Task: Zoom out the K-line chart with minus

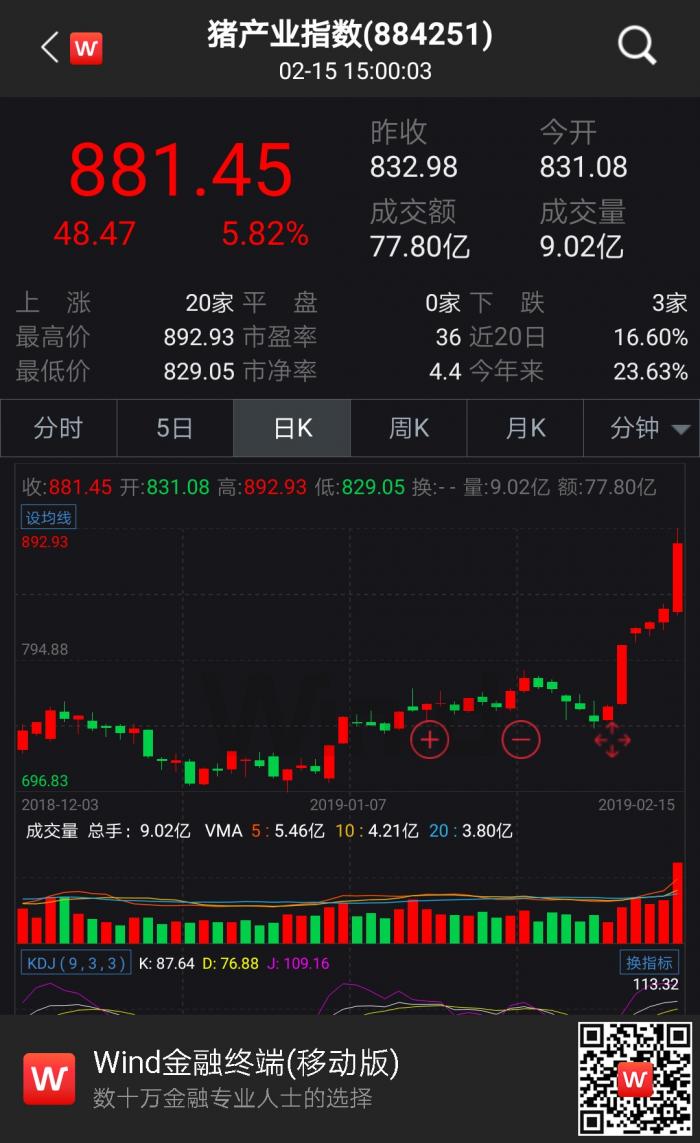Action: pos(520,740)
